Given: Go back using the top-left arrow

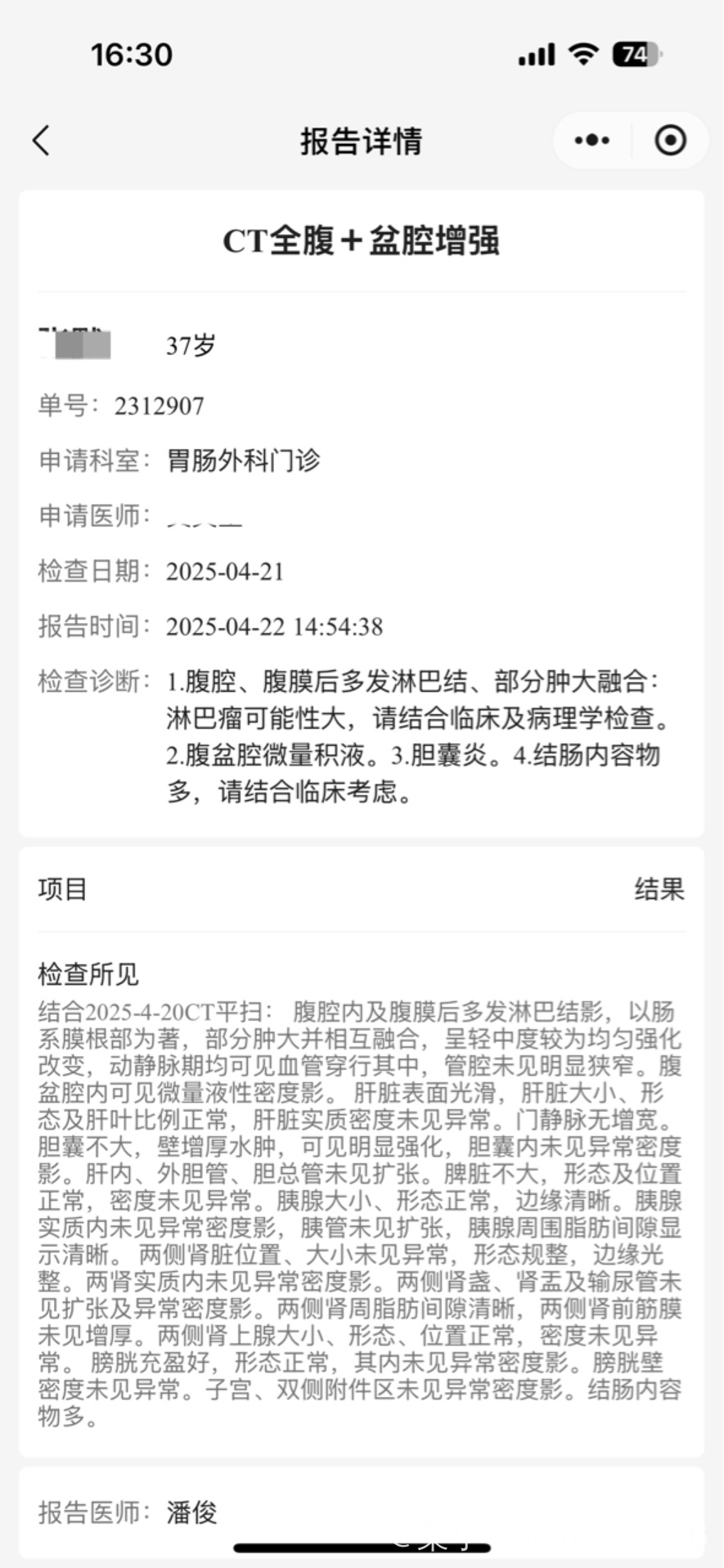Looking at the screenshot, I should coord(42,141).
